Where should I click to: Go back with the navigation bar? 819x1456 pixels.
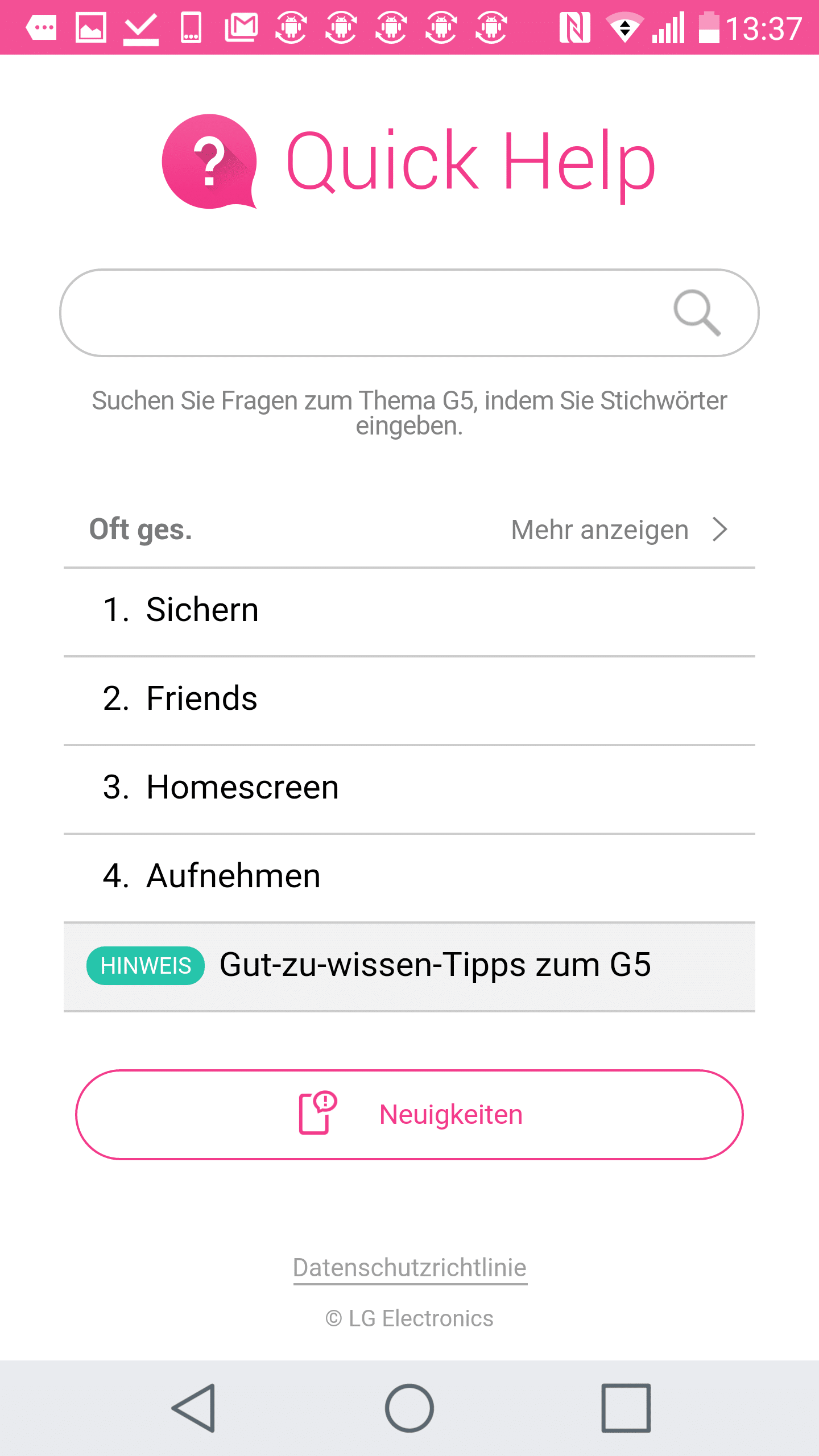point(193,1408)
